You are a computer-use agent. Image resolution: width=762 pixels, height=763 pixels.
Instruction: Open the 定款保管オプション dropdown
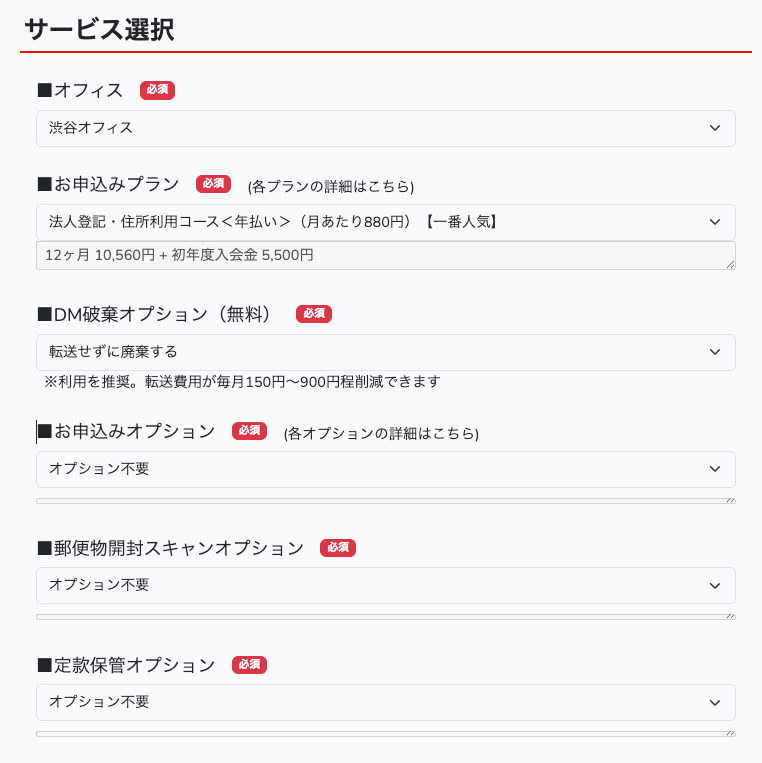tap(386, 702)
